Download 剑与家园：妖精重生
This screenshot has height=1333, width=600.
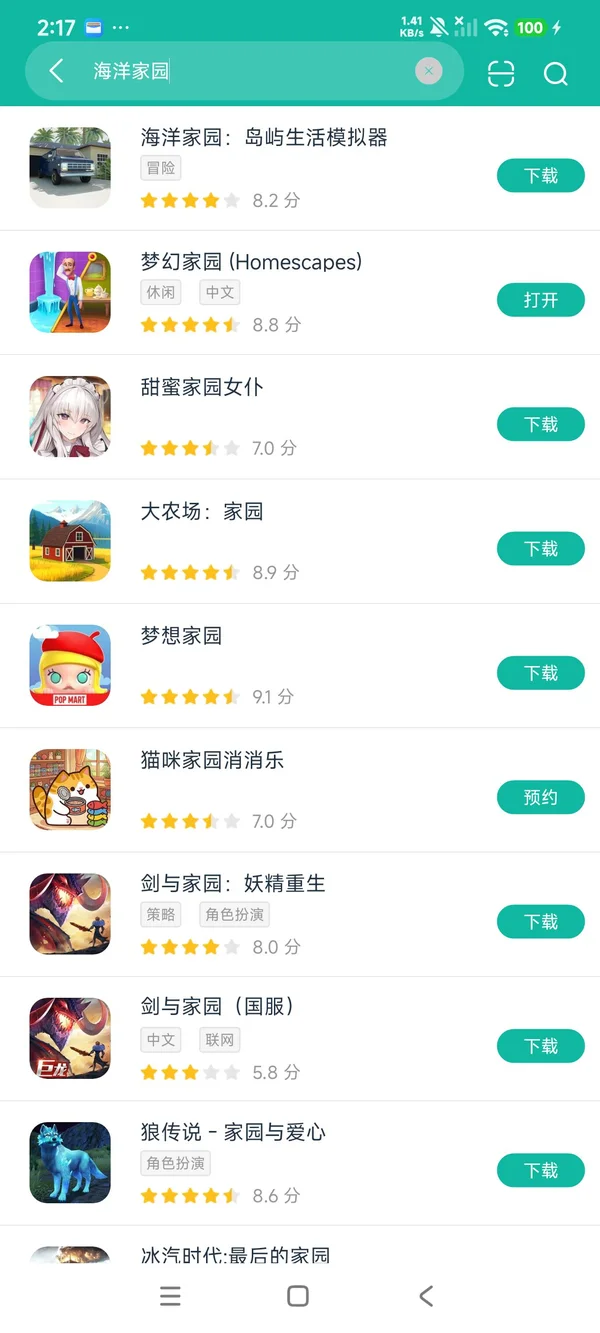540,922
